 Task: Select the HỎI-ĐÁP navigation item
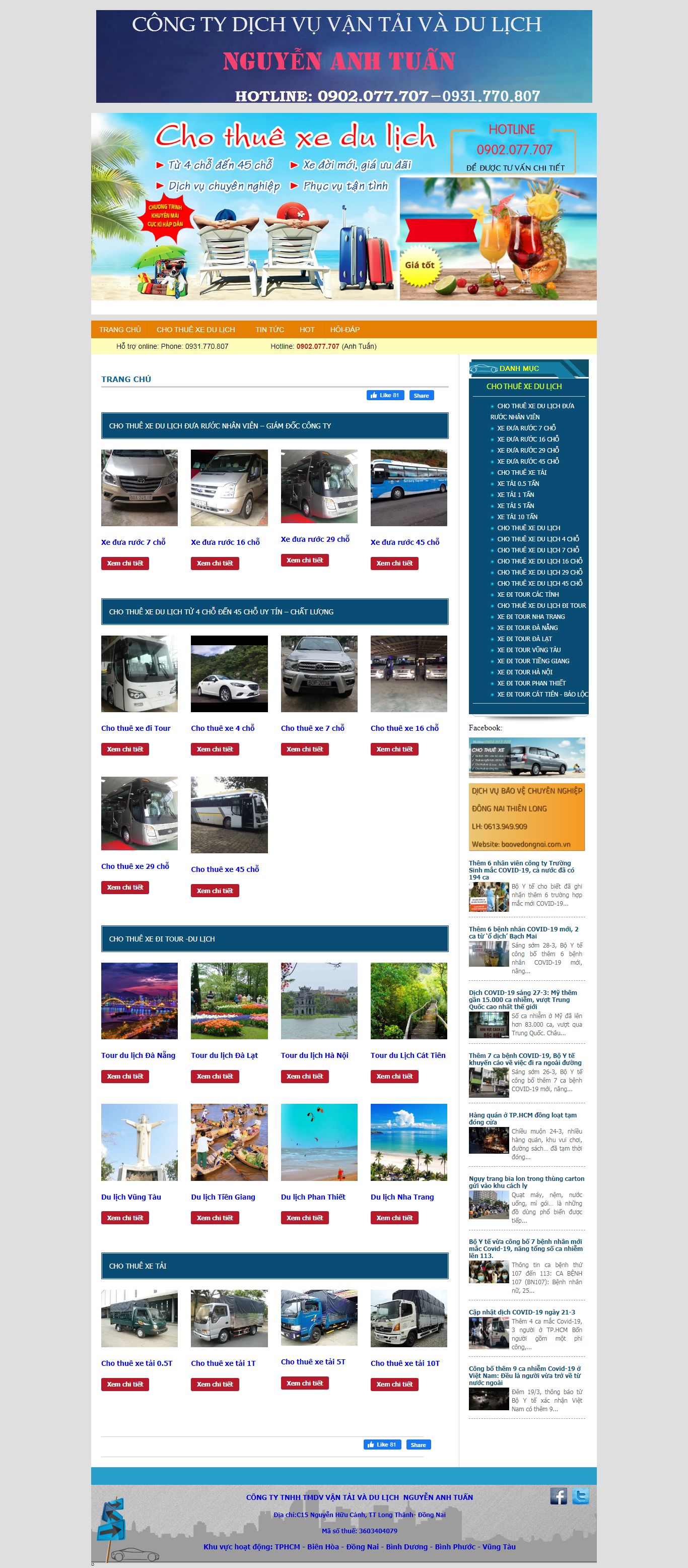(345, 329)
